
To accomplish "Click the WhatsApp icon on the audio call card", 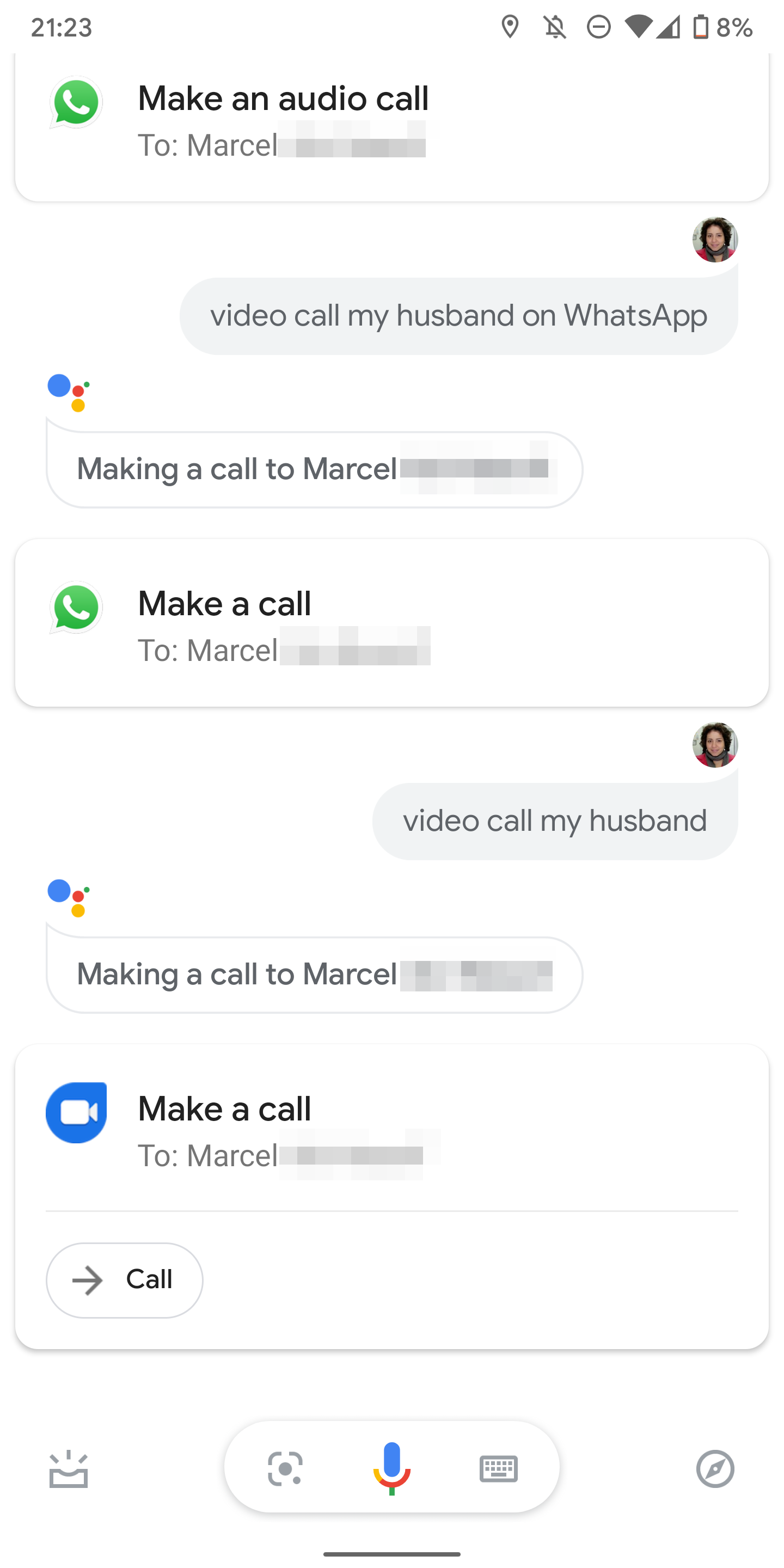I will (76, 103).
